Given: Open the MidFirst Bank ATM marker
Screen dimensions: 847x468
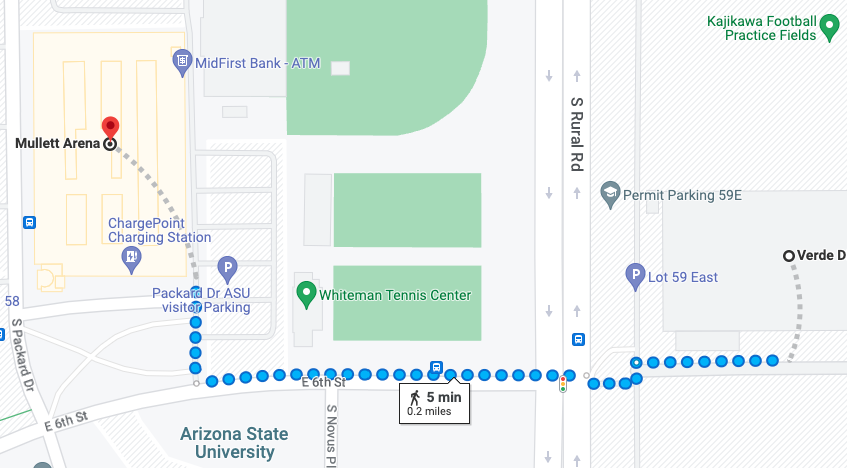Looking at the screenshot, I should pyautogui.click(x=182, y=63).
